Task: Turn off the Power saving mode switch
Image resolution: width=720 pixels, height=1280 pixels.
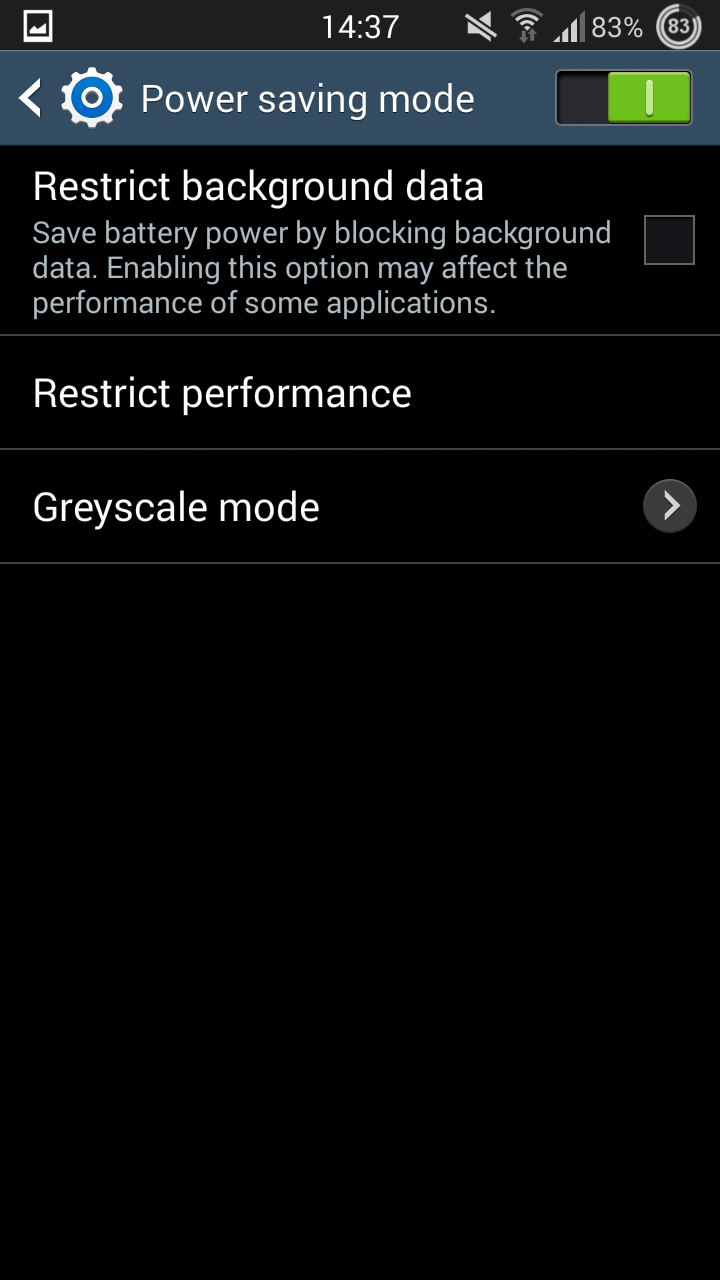Action: click(x=624, y=98)
